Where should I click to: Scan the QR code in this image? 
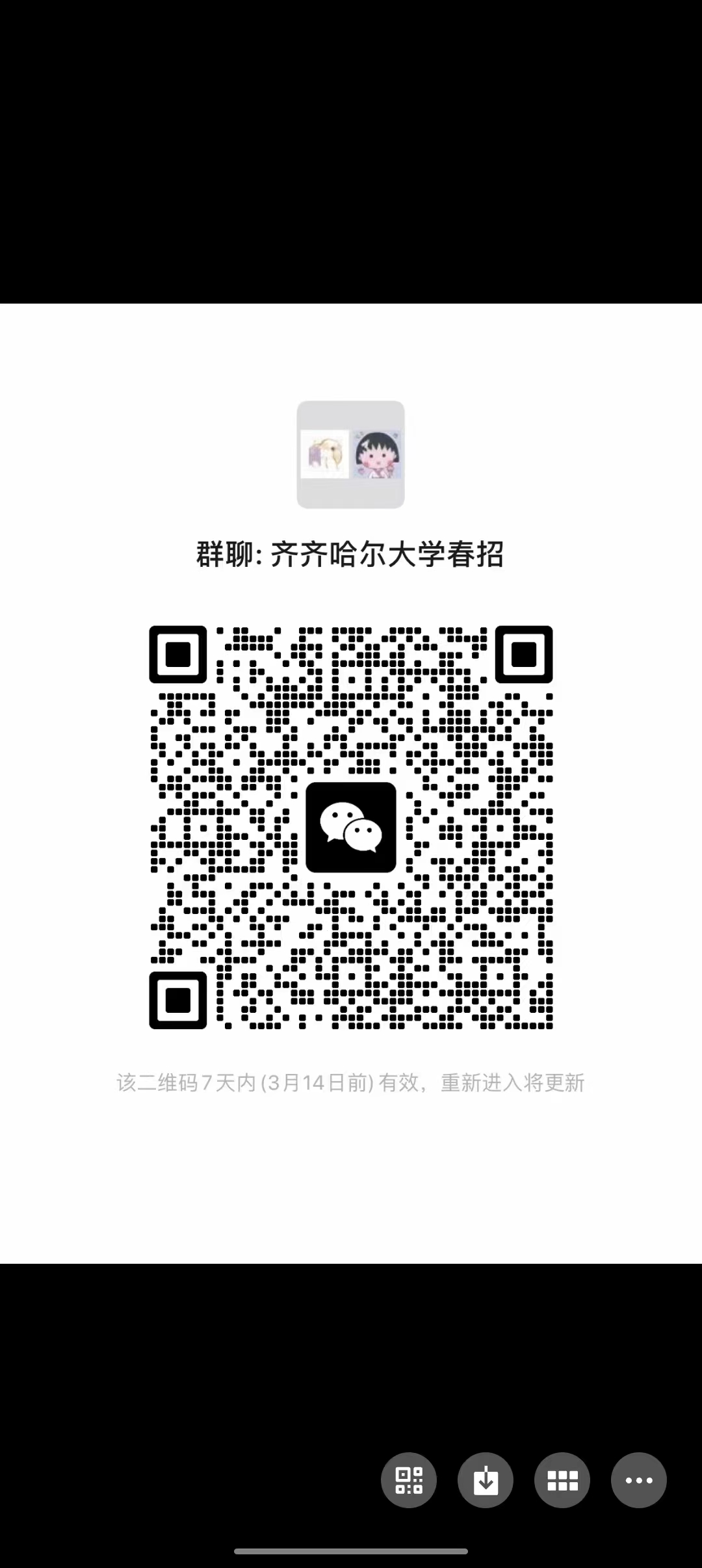pyautogui.click(x=408, y=1480)
